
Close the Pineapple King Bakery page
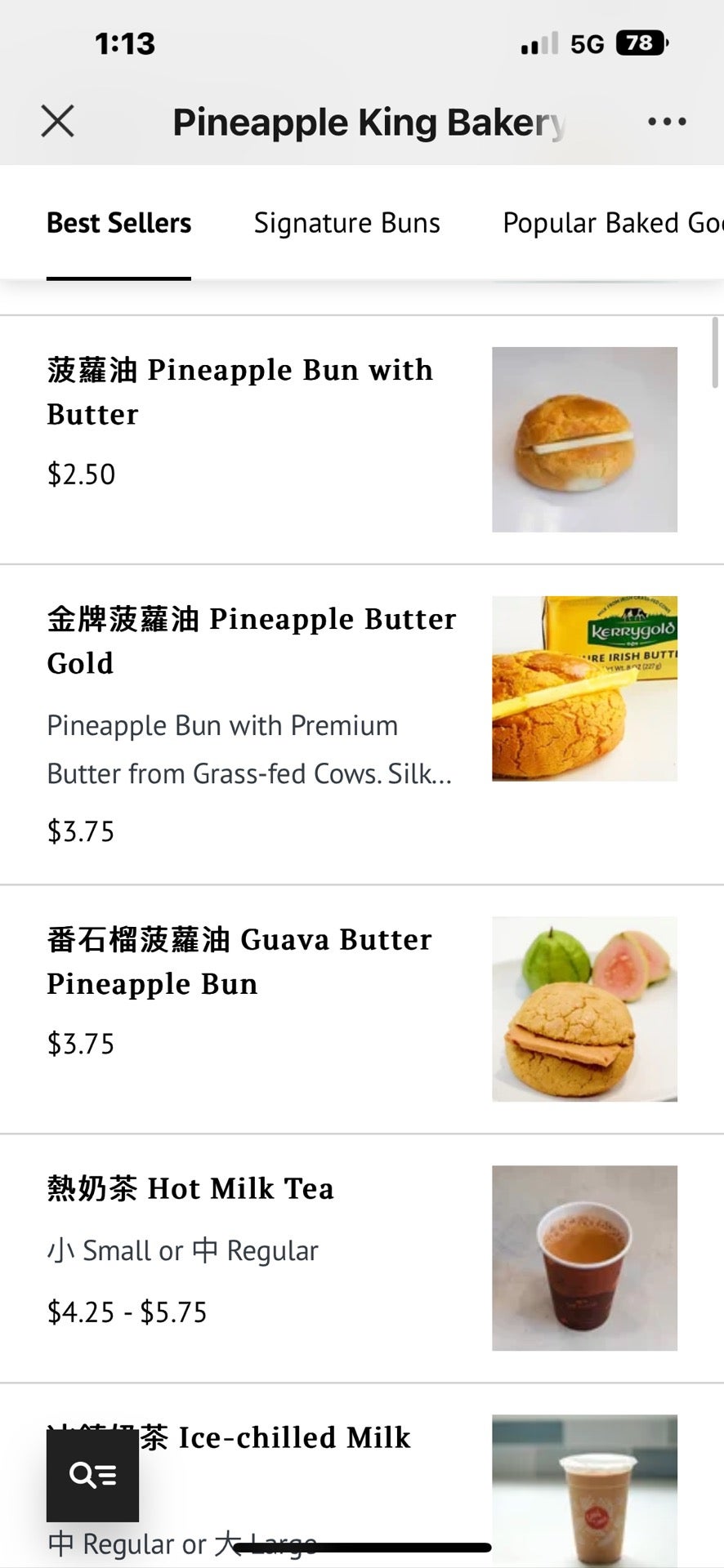point(57,122)
